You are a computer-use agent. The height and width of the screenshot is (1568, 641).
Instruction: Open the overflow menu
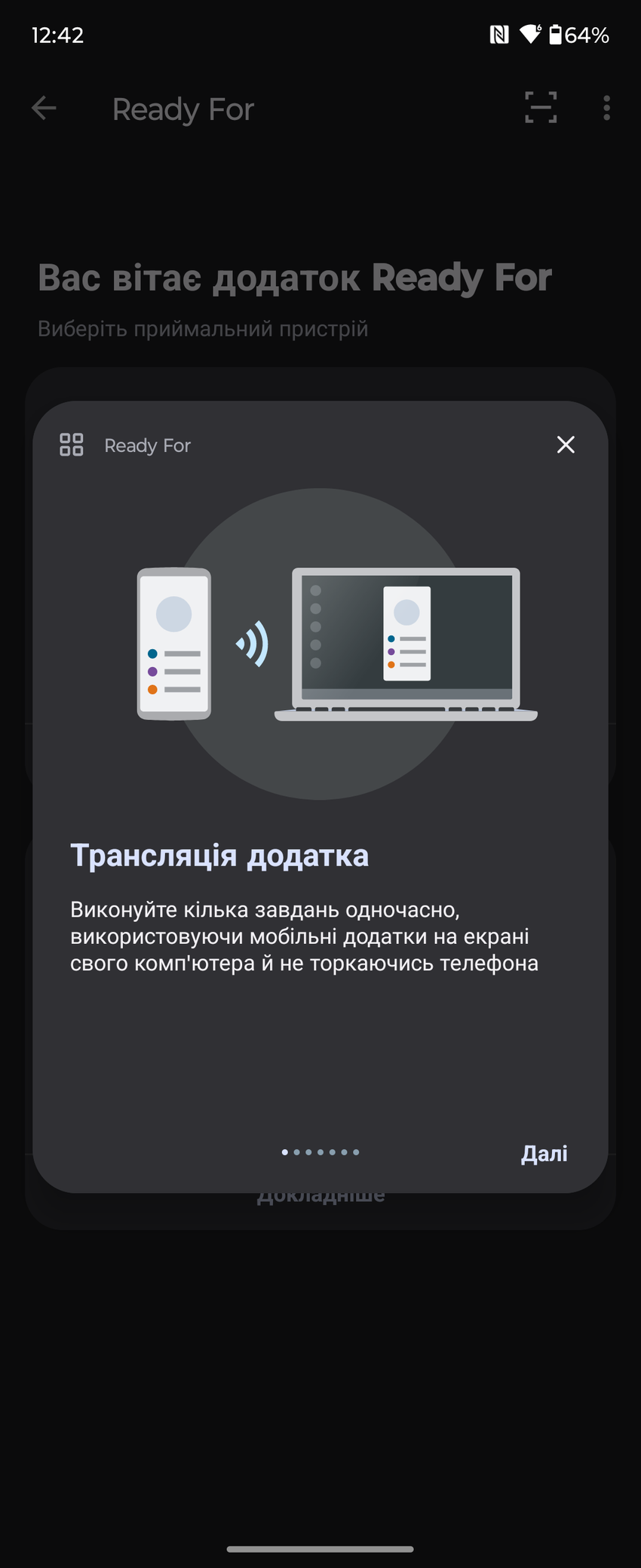coord(606,108)
